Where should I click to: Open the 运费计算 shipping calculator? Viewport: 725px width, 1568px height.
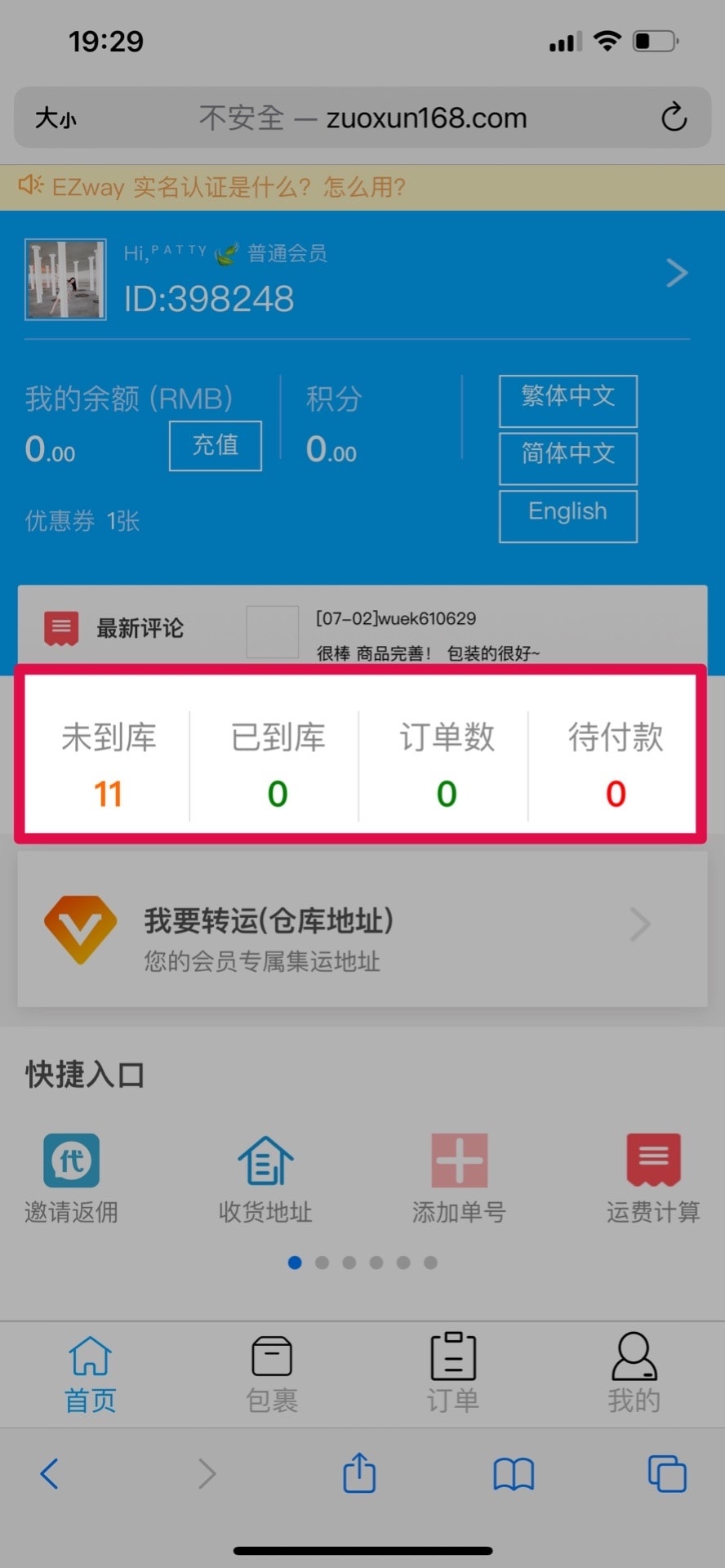pos(653,1176)
